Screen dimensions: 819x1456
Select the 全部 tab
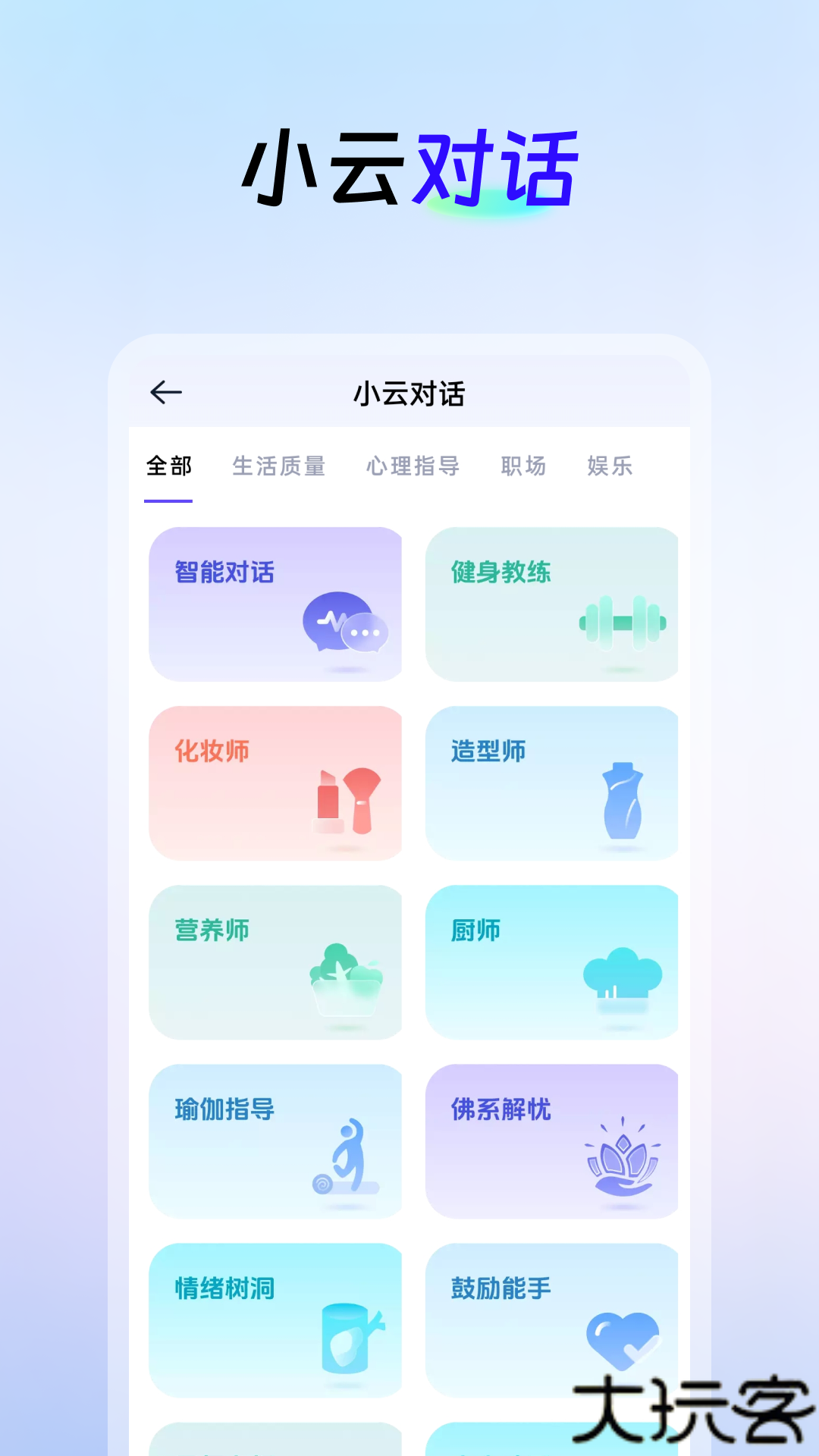click(x=170, y=467)
